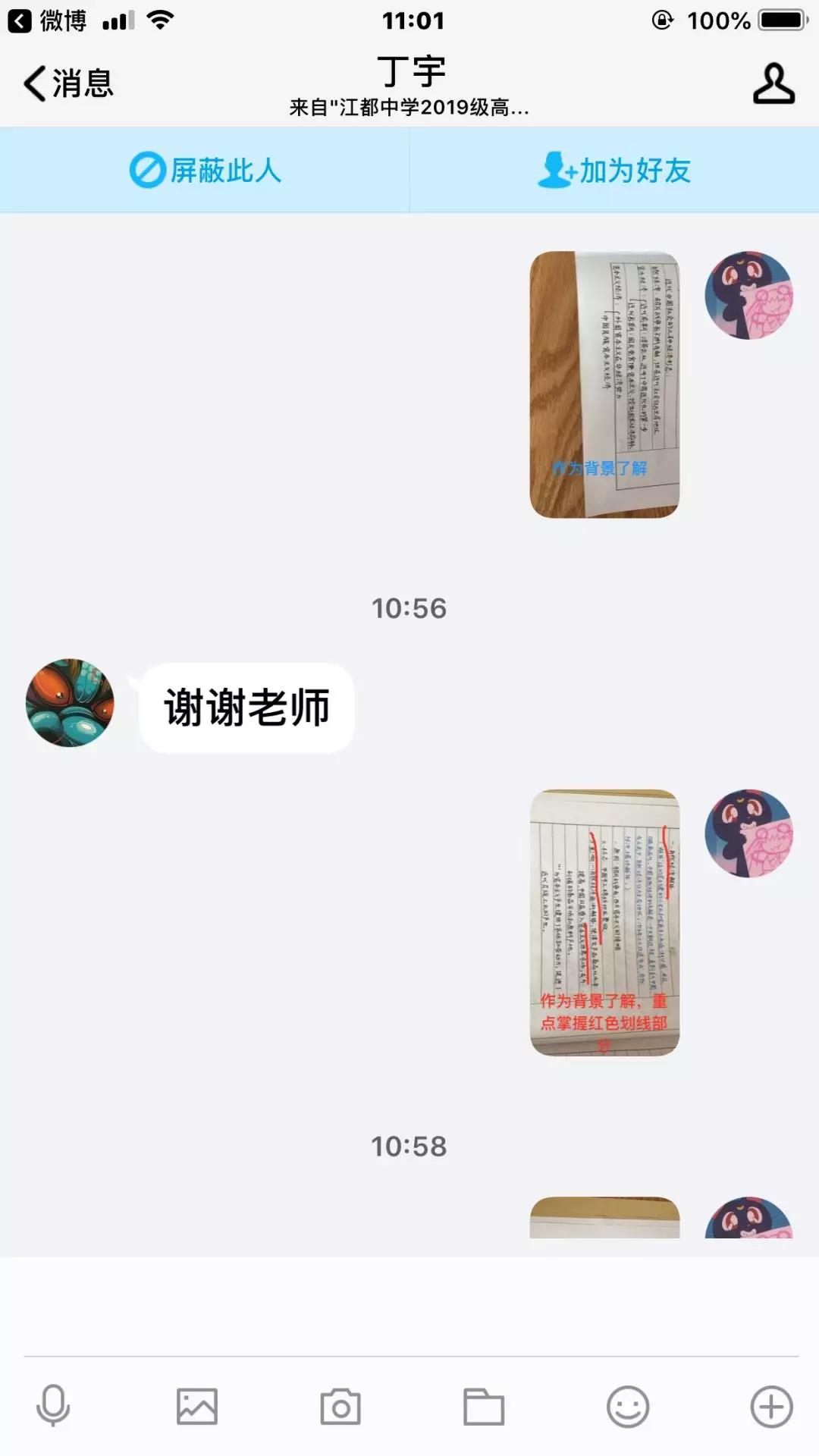
Task: Start a voice message with microphone
Action: (53, 1407)
